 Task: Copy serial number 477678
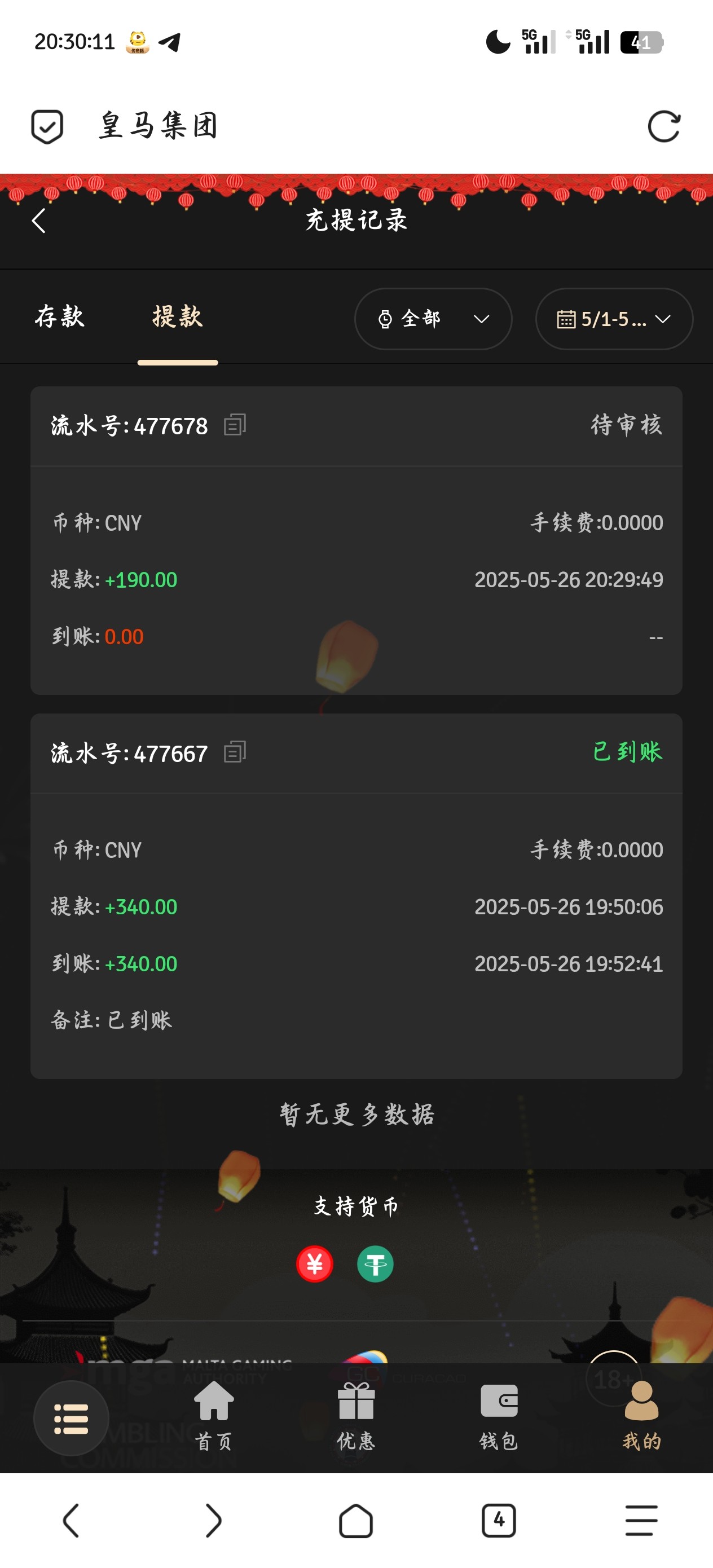click(x=235, y=425)
